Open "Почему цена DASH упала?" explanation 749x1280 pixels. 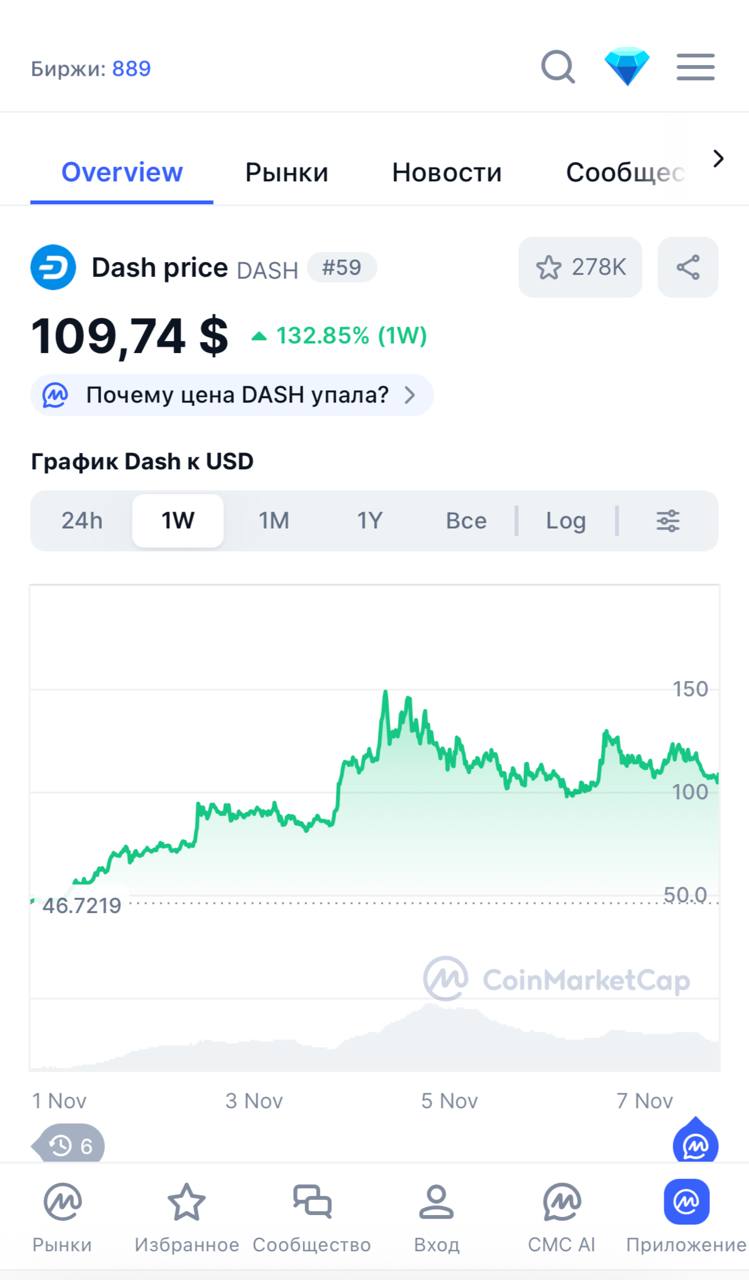tap(232, 395)
